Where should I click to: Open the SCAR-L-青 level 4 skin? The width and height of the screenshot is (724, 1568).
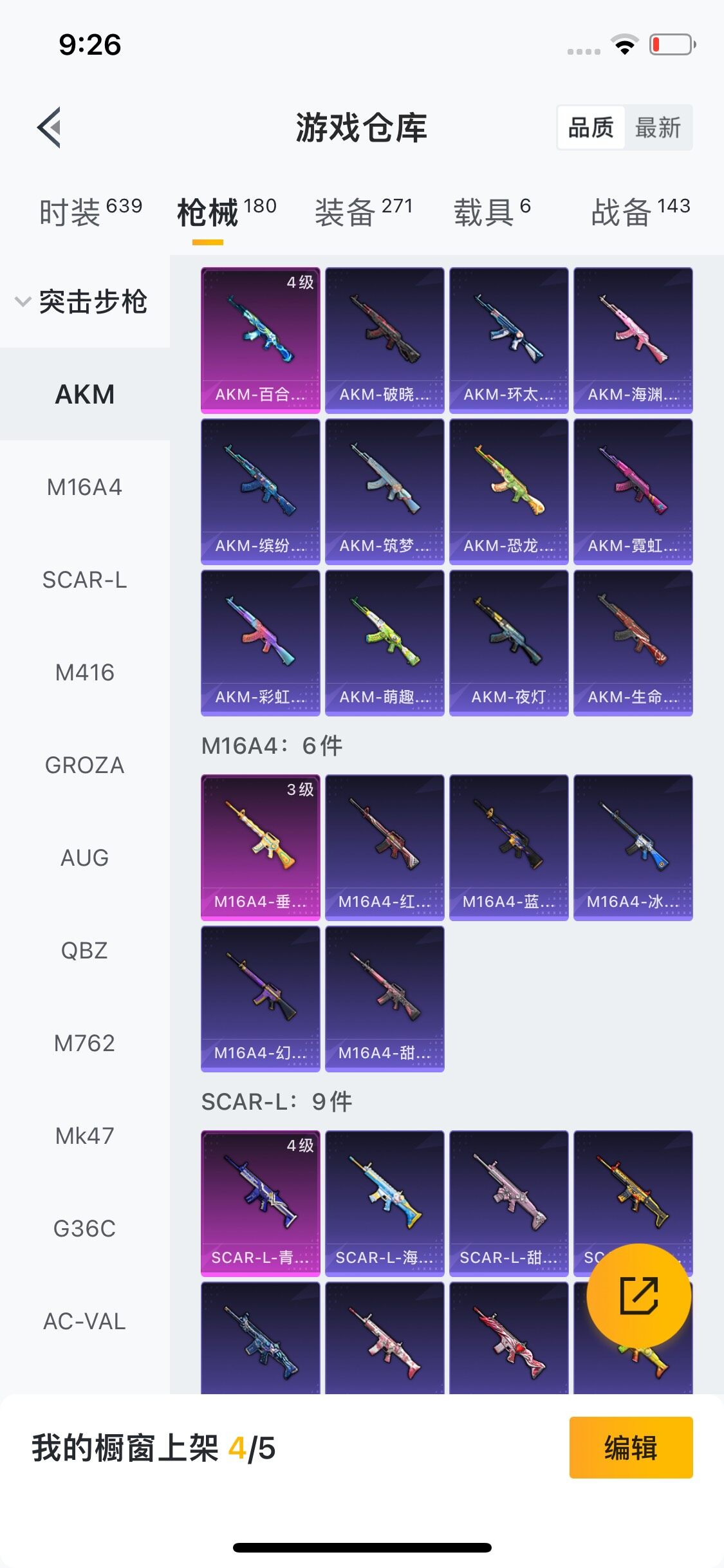pos(260,1203)
